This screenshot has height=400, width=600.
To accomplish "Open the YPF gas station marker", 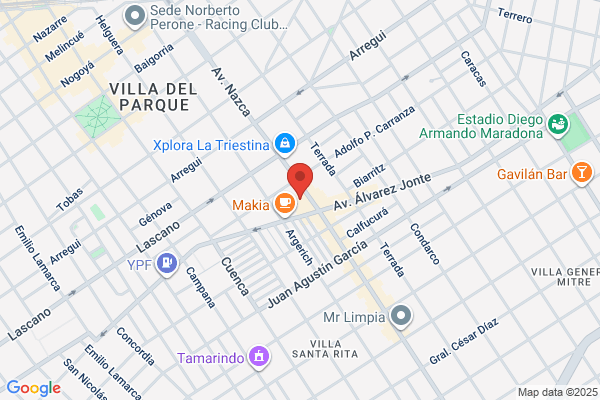I will point(167,264).
